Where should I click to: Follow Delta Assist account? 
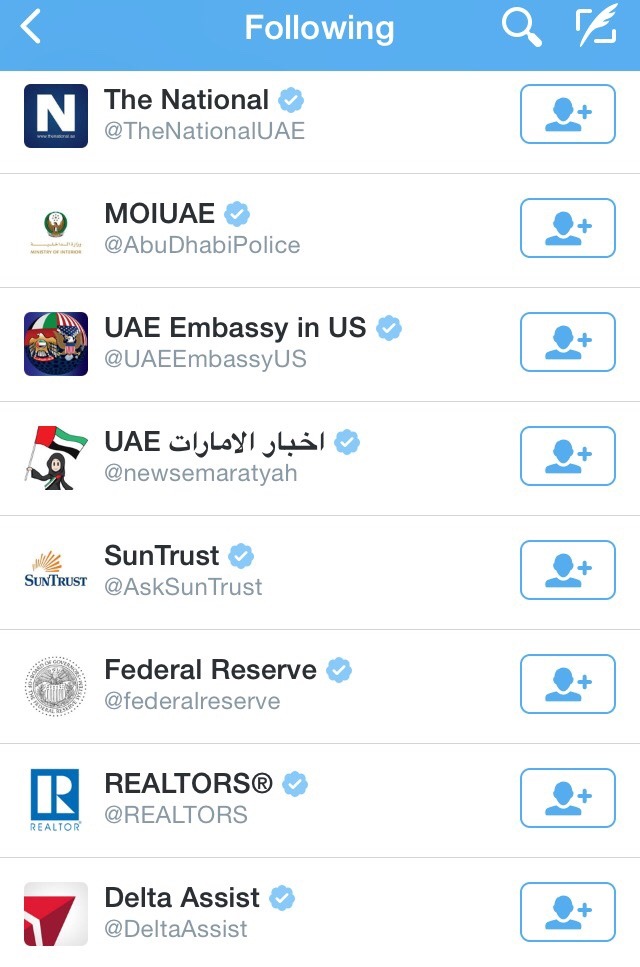567,912
